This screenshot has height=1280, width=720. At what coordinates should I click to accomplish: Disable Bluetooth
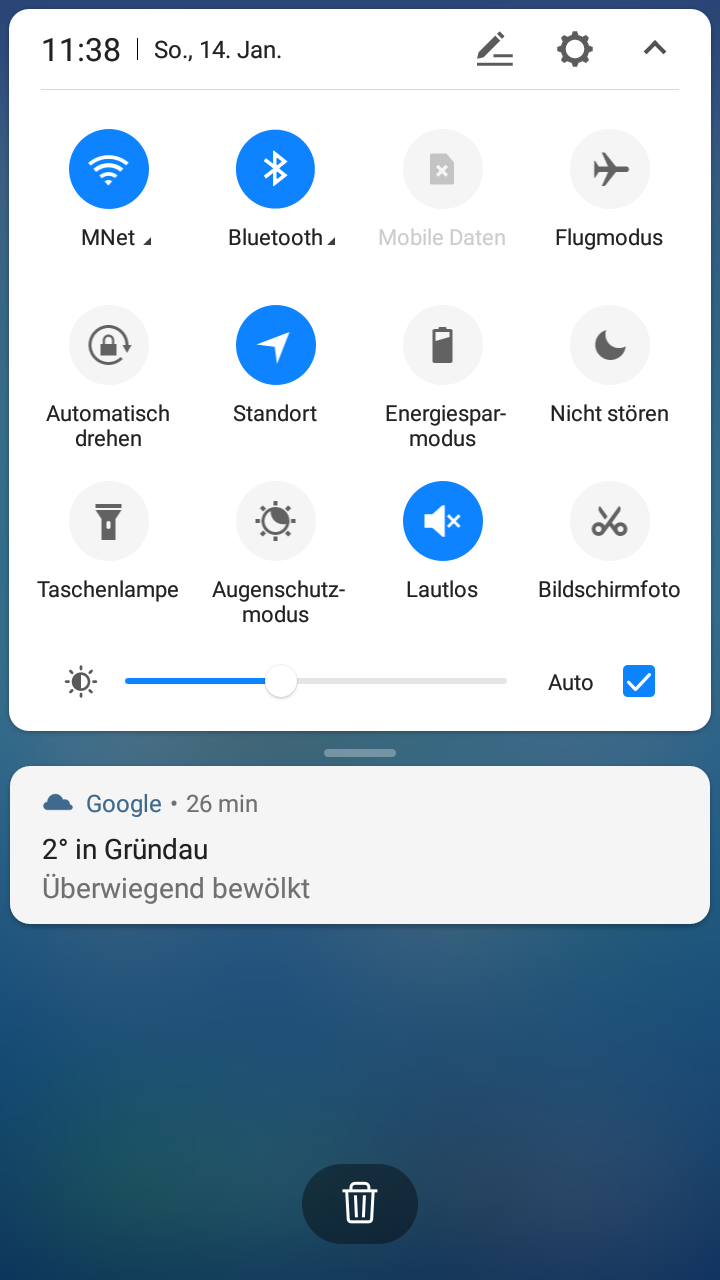coord(275,170)
